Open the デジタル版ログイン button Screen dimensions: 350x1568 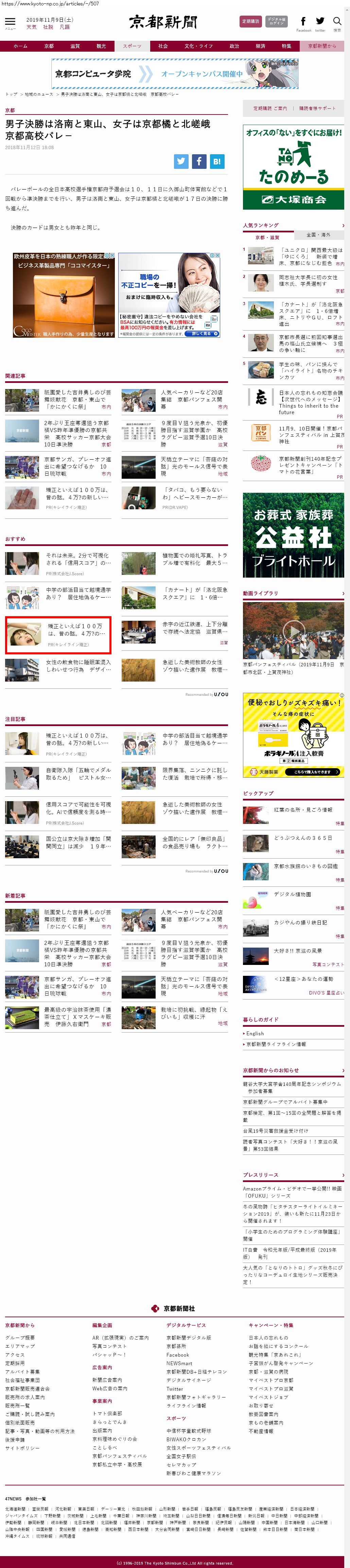[x=276, y=21]
